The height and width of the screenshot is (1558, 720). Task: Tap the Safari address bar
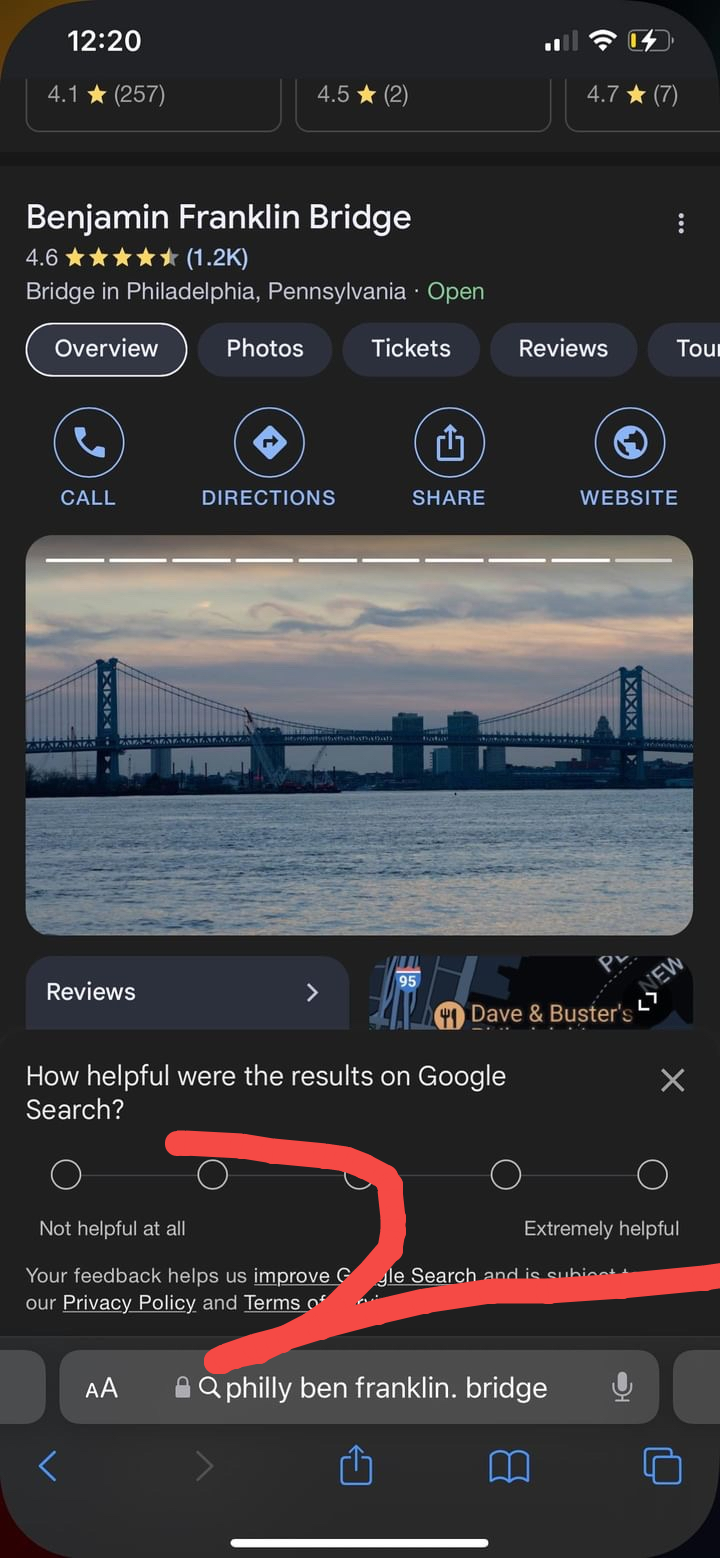pos(386,1388)
